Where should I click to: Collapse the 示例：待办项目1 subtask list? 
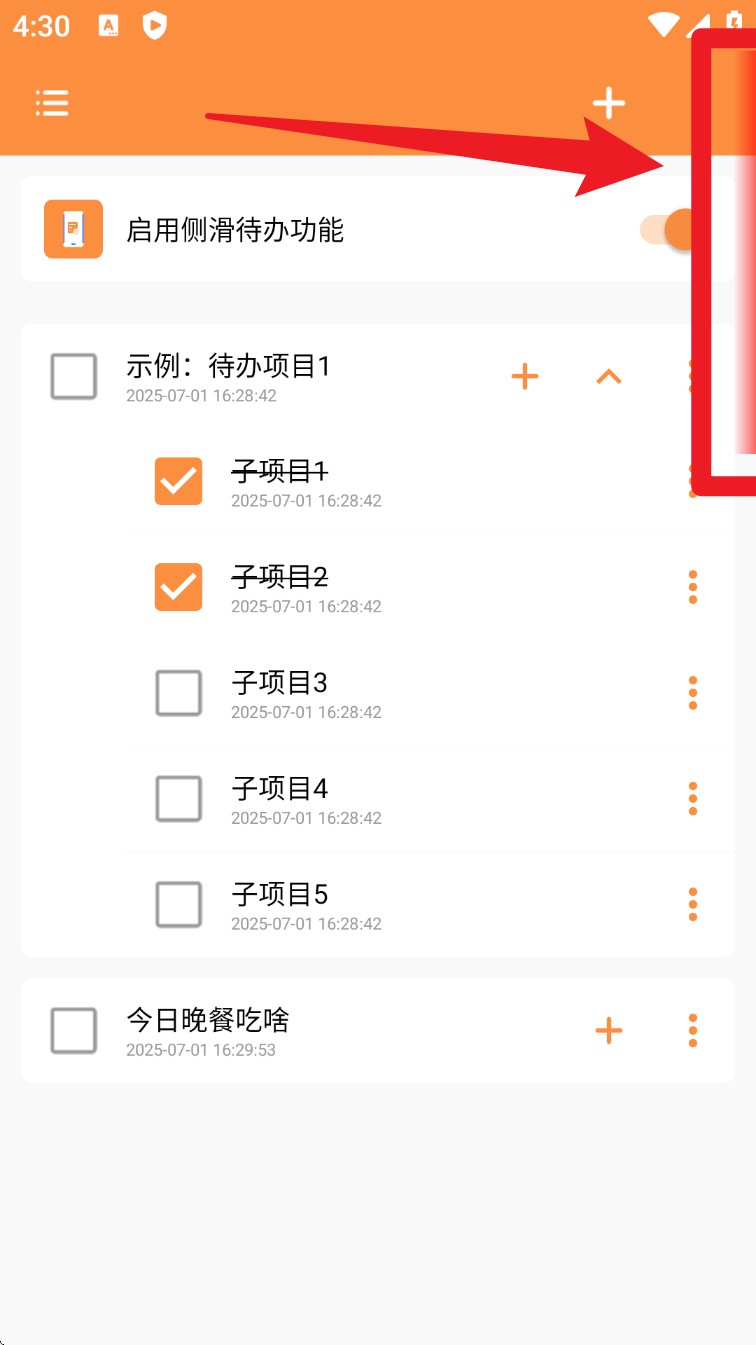click(608, 376)
